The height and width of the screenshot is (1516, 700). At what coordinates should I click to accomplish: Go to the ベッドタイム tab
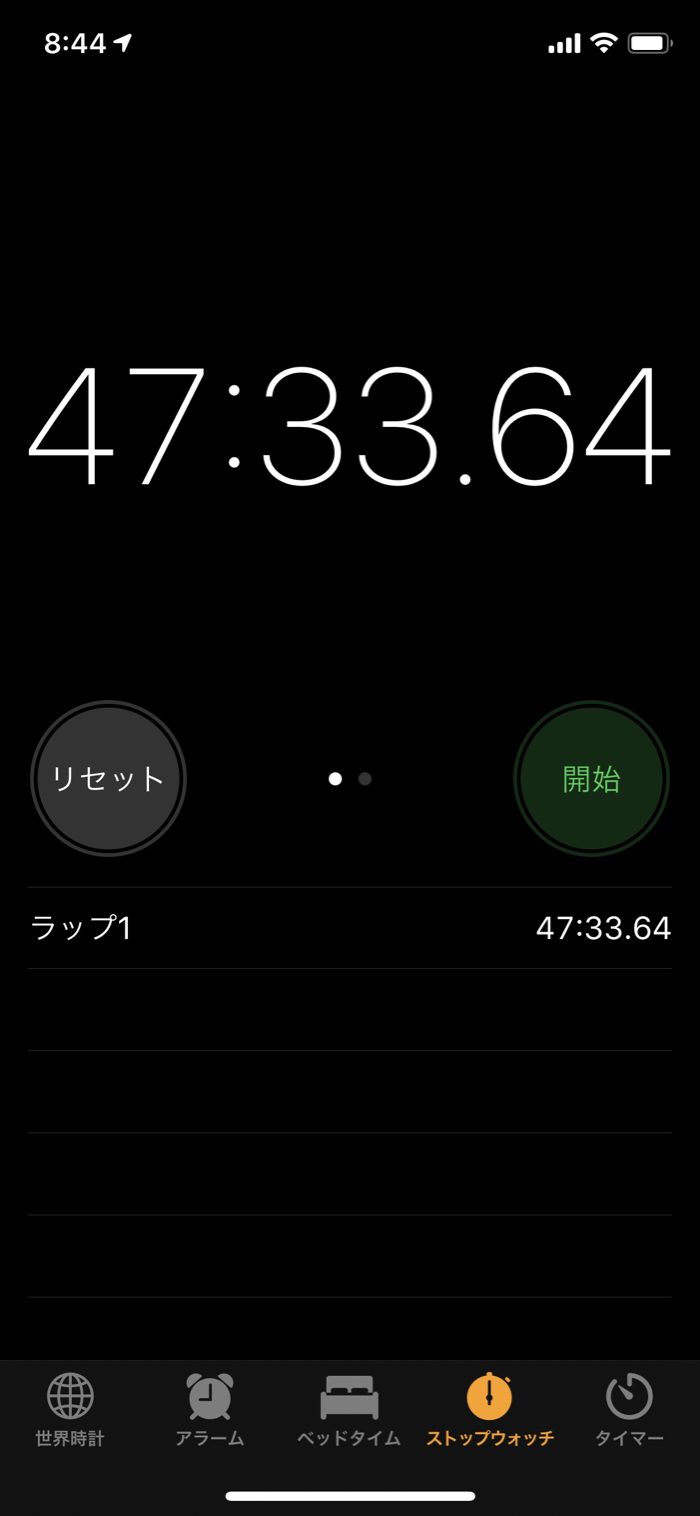tap(349, 1410)
